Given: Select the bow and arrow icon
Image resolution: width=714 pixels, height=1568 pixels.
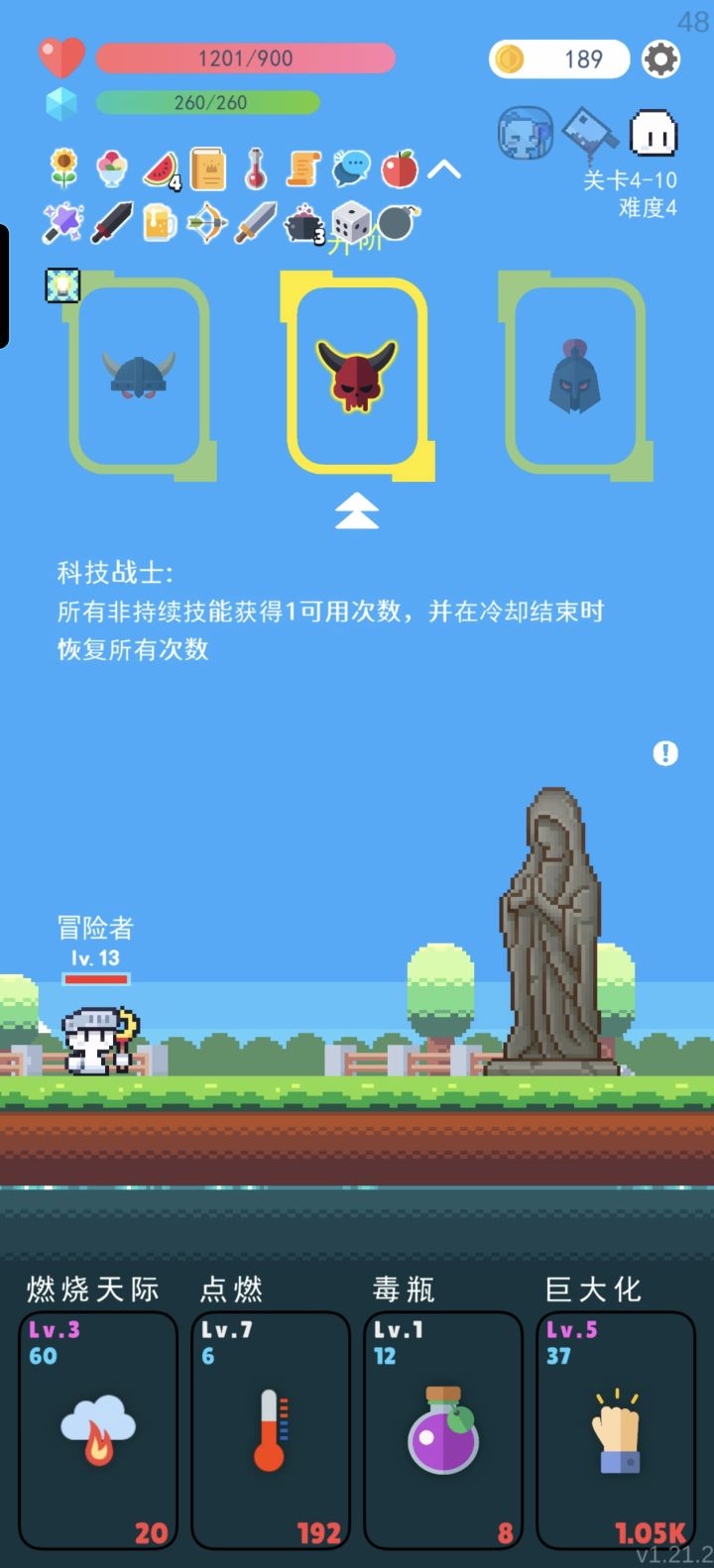Looking at the screenshot, I should pyautogui.click(x=204, y=223).
